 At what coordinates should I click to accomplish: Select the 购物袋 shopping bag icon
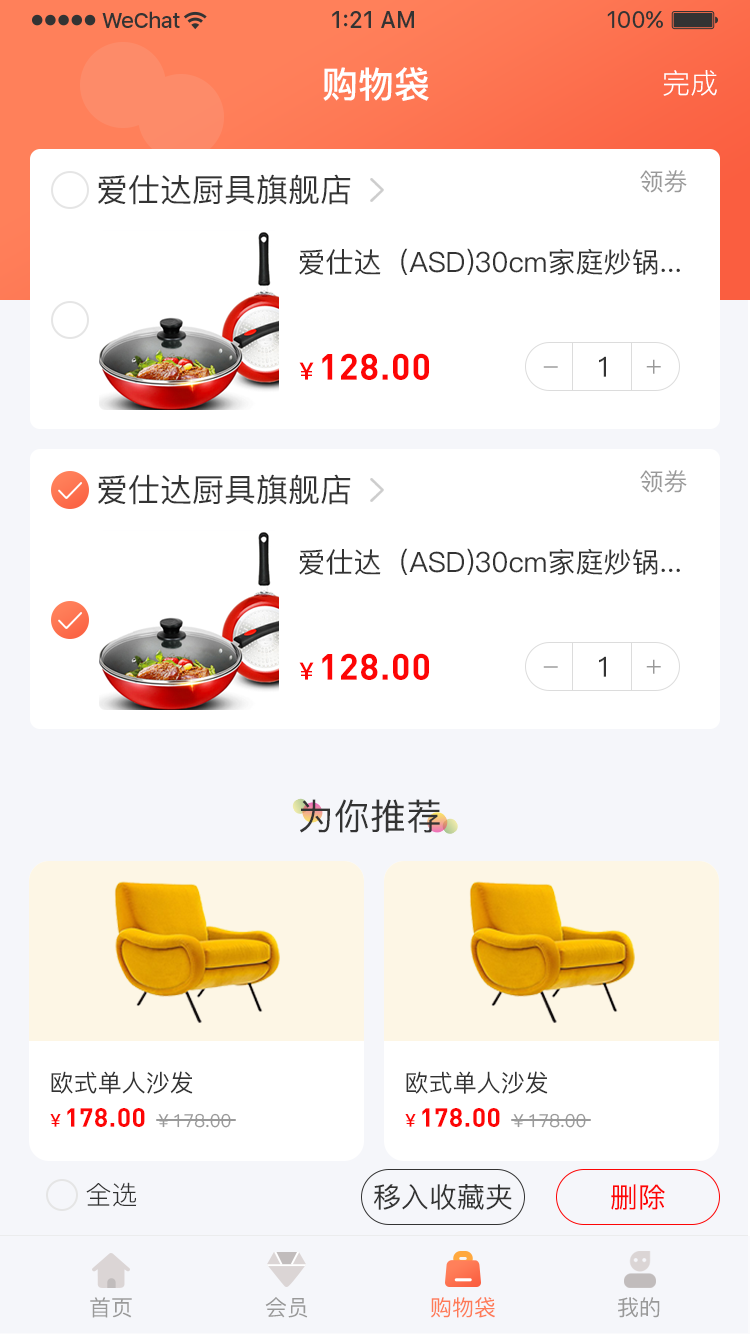coord(462,1268)
